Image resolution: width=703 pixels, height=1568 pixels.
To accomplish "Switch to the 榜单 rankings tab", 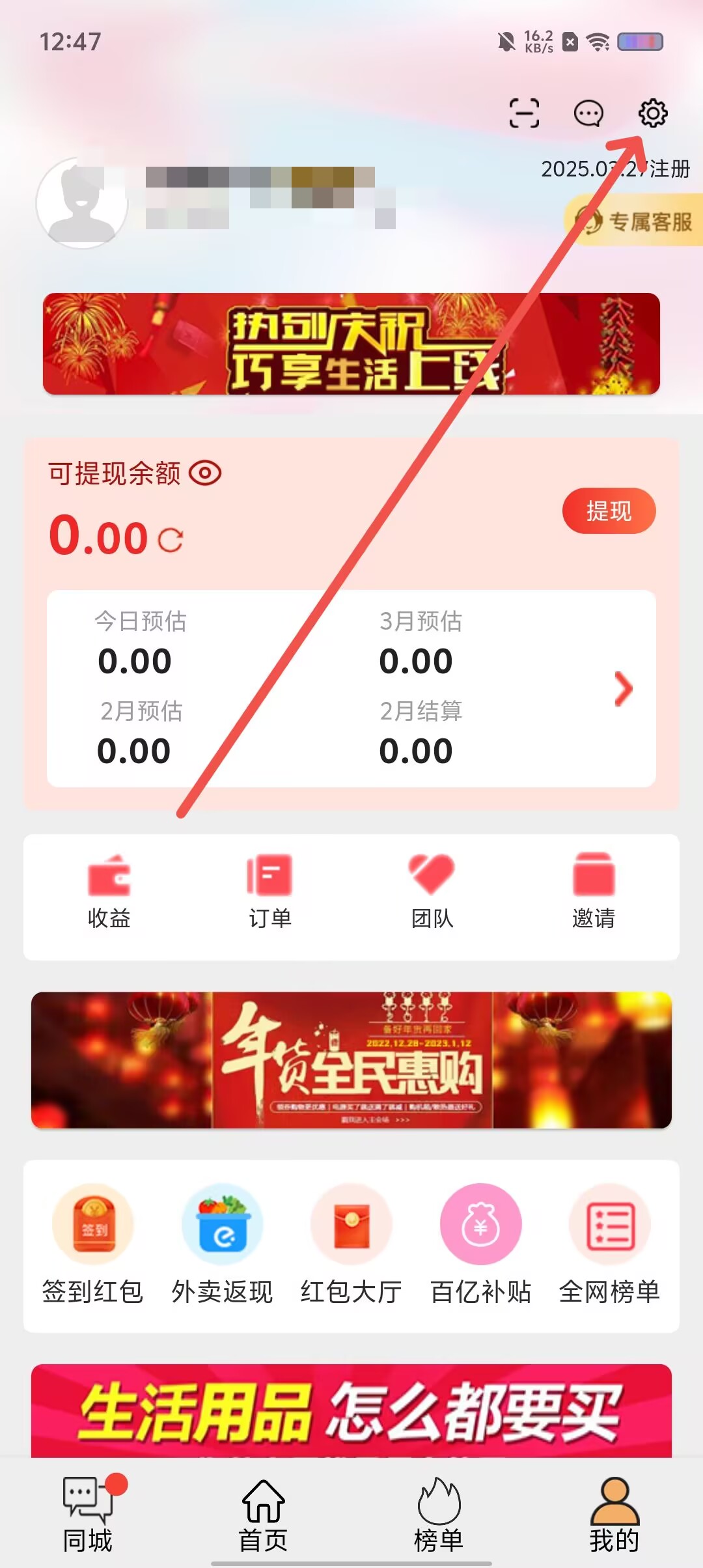I will 439,1514.
